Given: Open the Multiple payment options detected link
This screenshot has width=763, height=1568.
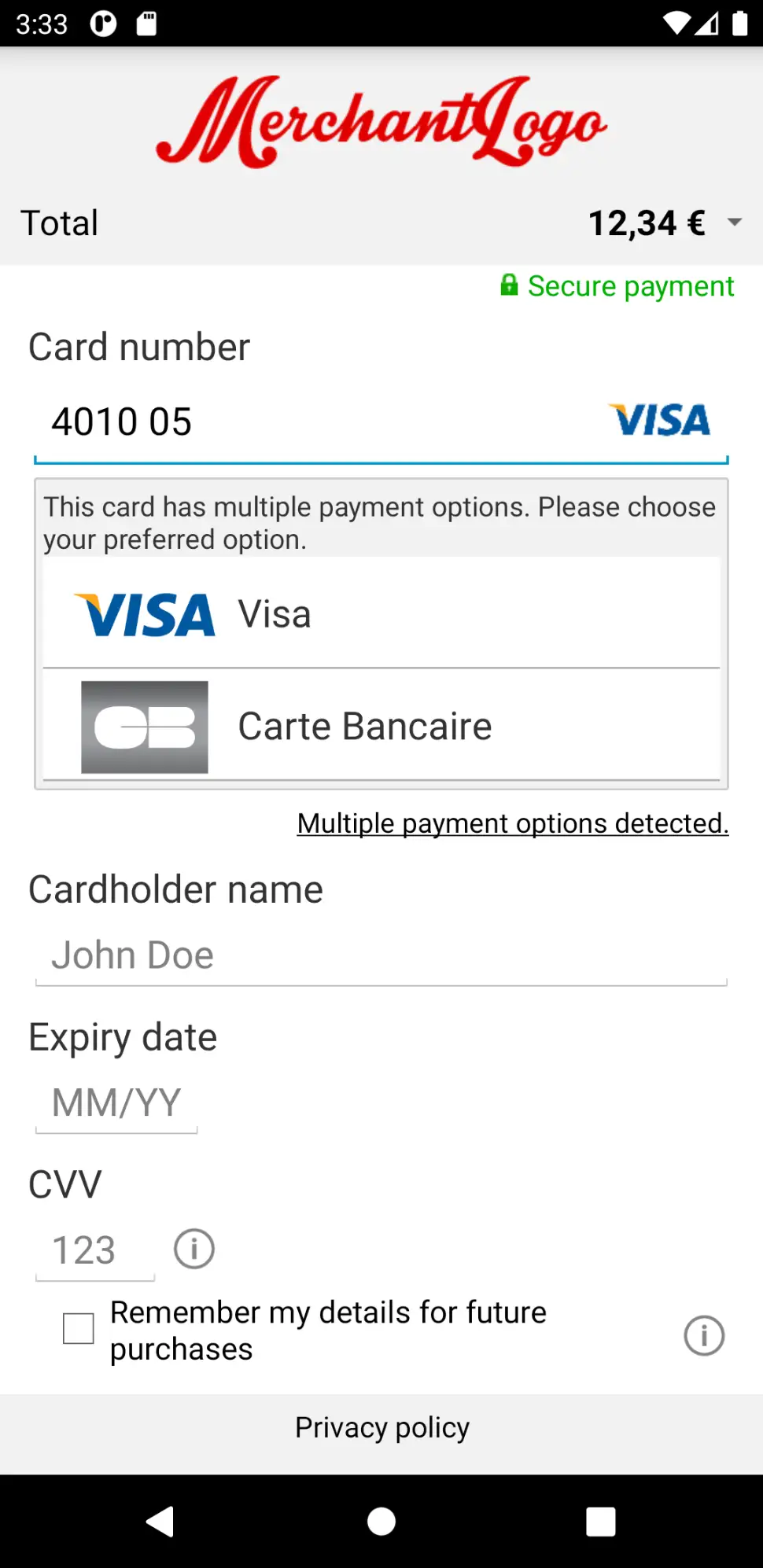Looking at the screenshot, I should point(512,823).
